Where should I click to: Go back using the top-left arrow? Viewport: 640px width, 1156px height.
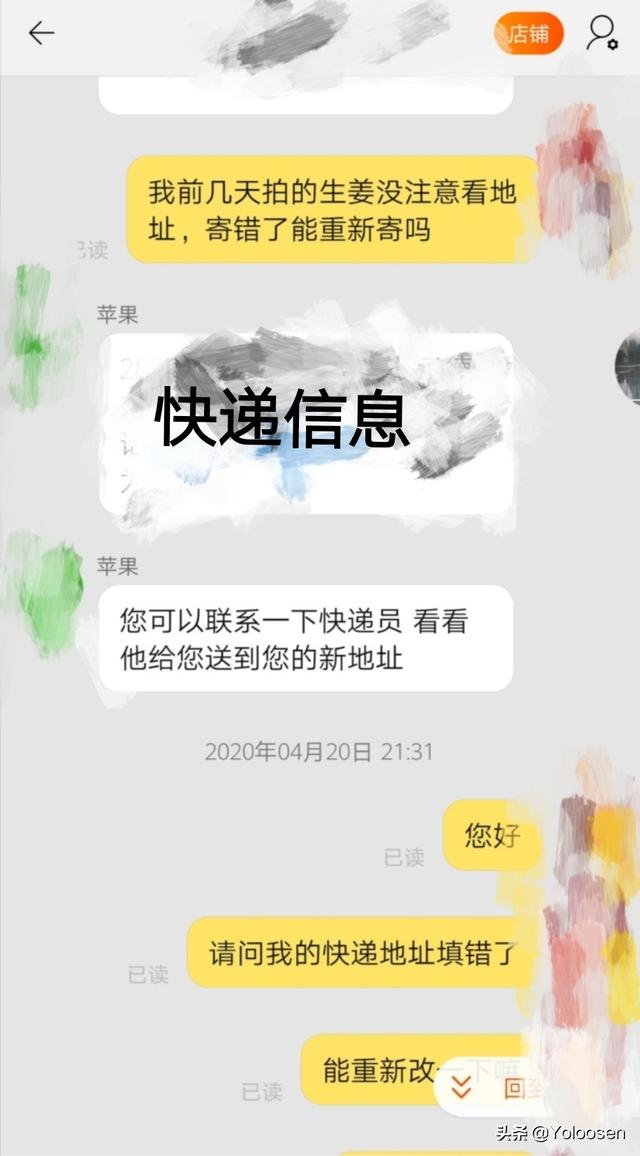[41, 33]
